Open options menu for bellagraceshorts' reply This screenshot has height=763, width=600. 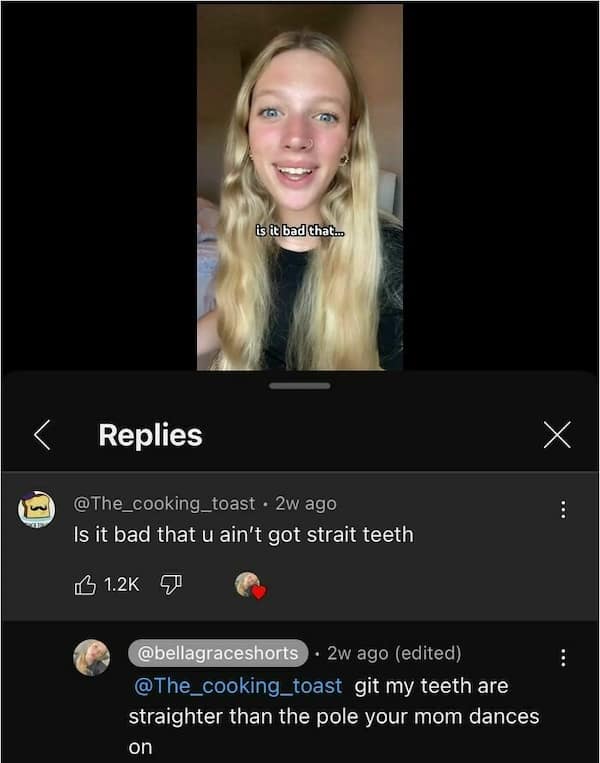(x=562, y=657)
